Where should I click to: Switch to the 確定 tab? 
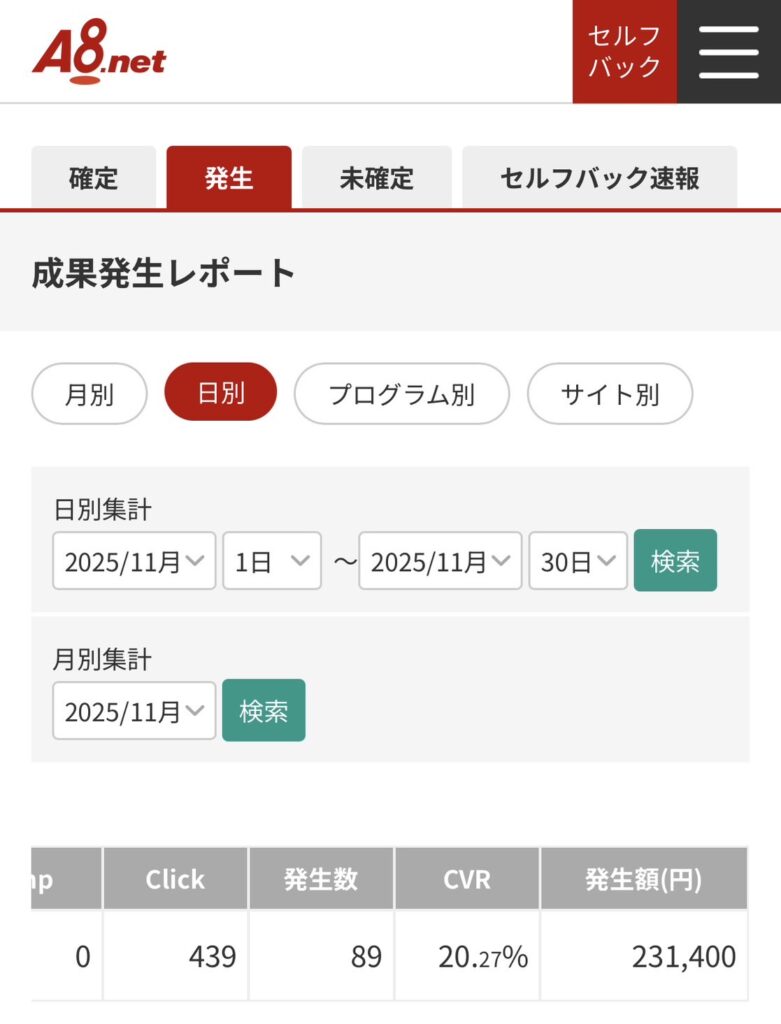(x=94, y=178)
